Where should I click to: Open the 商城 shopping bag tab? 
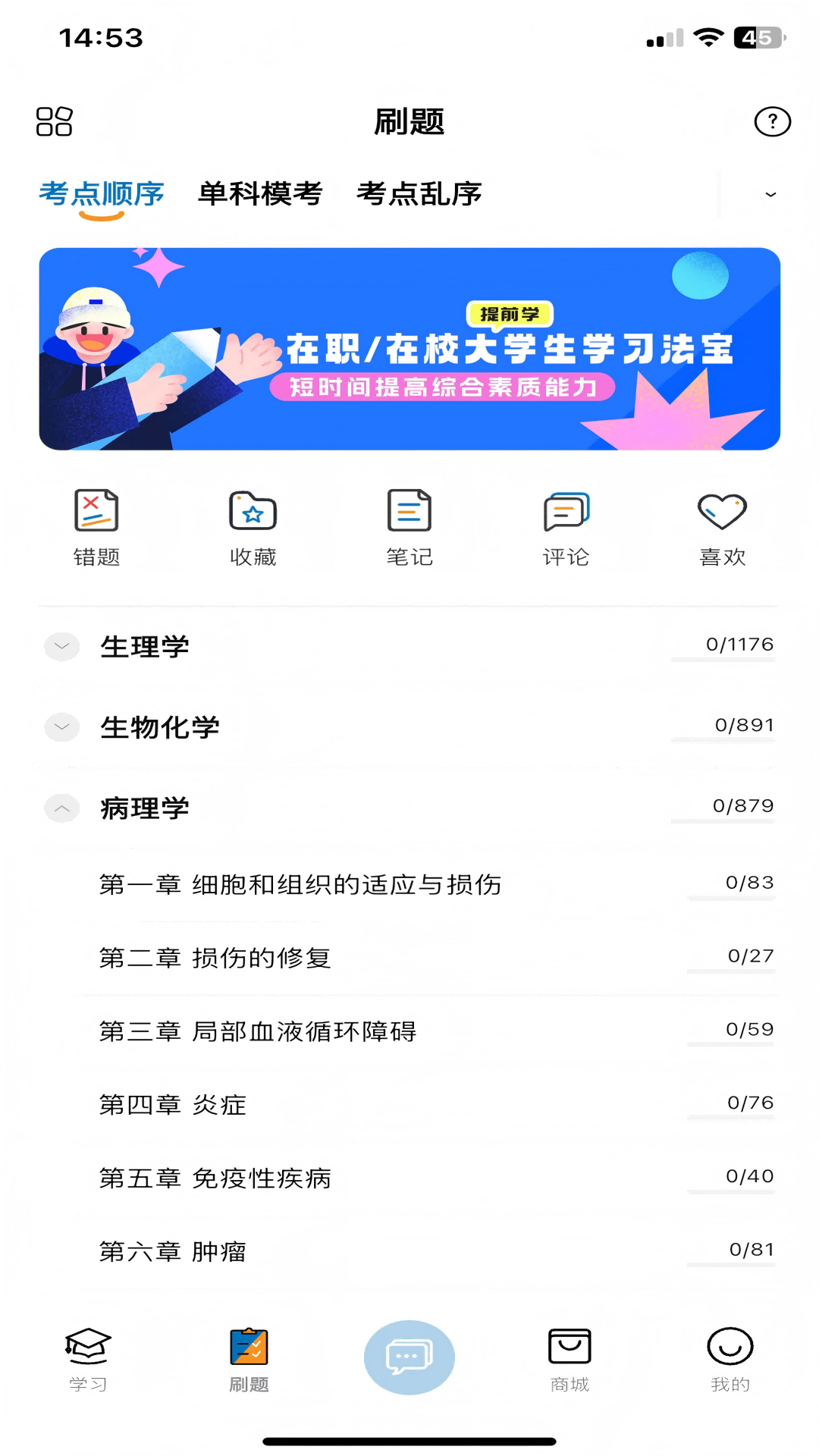tap(570, 1357)
